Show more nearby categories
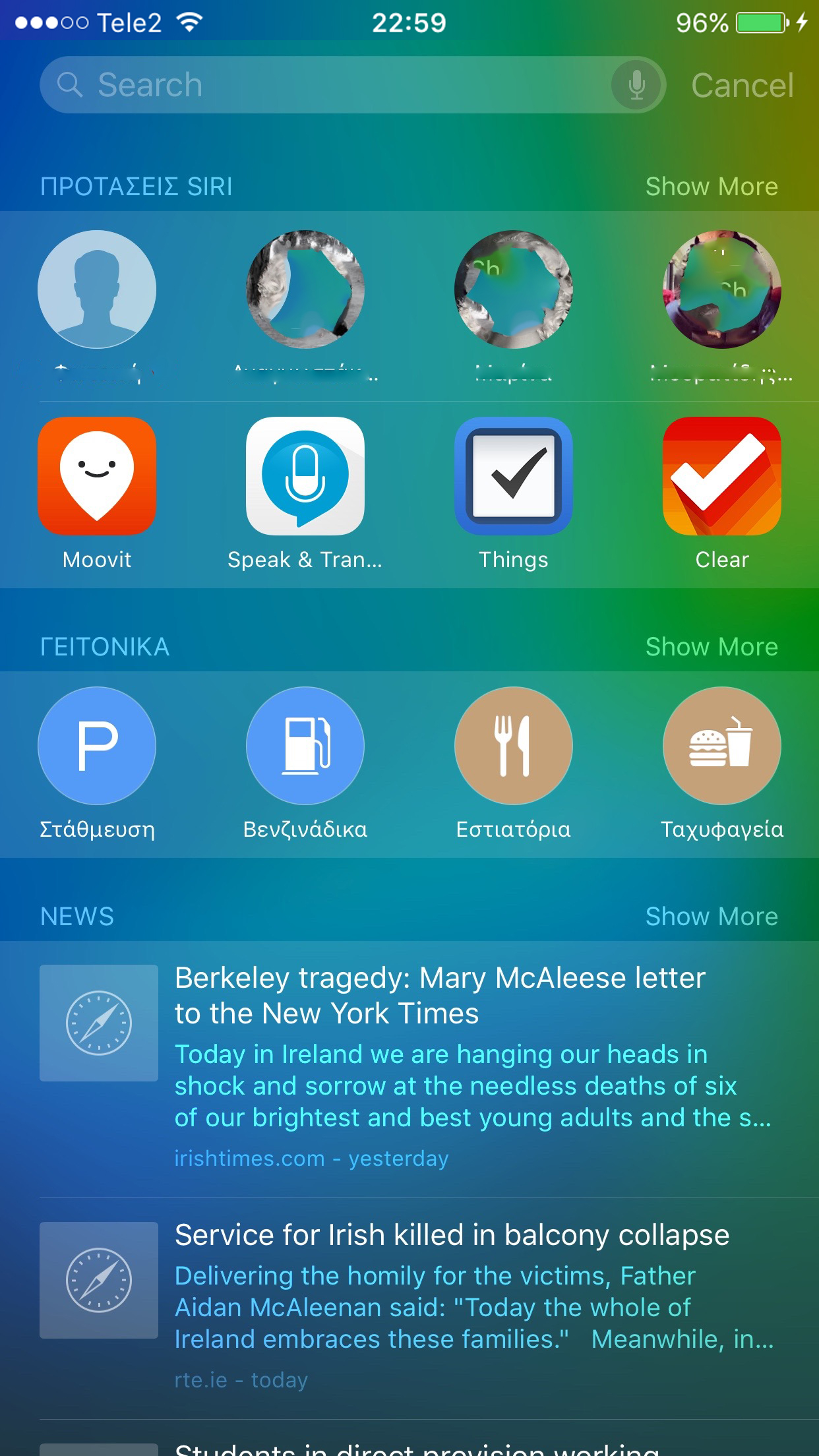Viewport: 819px width, 1456px height. click(711, 647)
